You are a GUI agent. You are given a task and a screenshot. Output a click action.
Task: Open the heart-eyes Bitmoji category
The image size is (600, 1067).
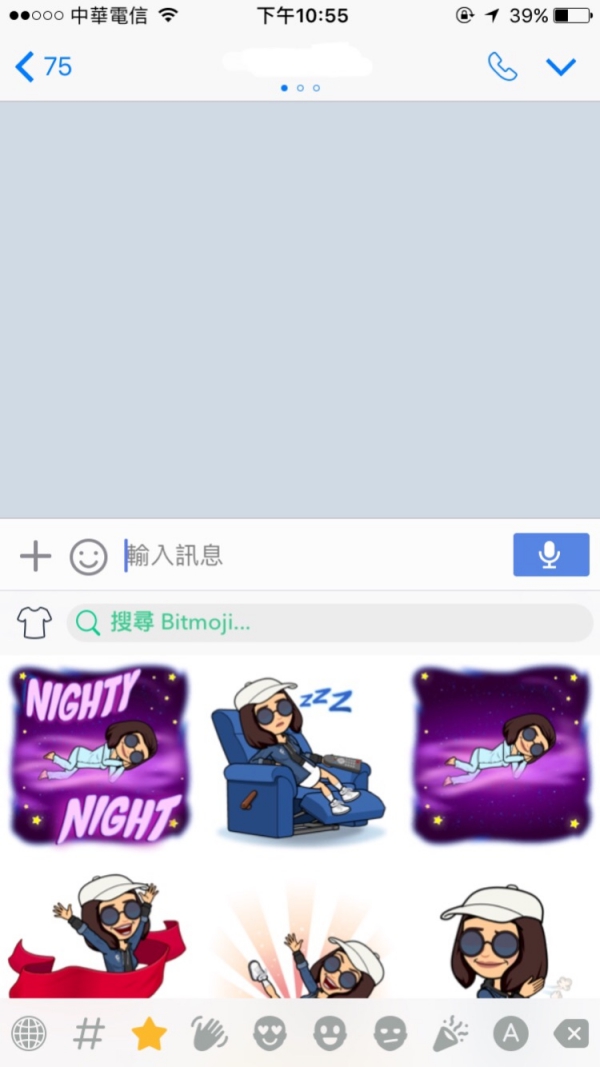[270, 1034]
